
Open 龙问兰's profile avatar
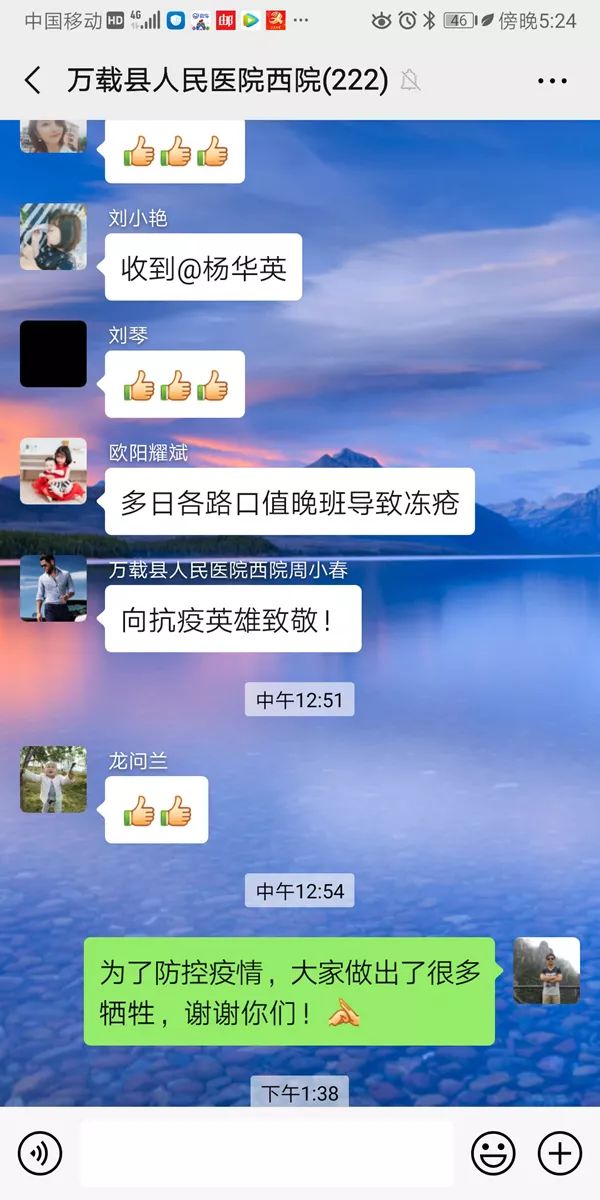tap(53, 779)
